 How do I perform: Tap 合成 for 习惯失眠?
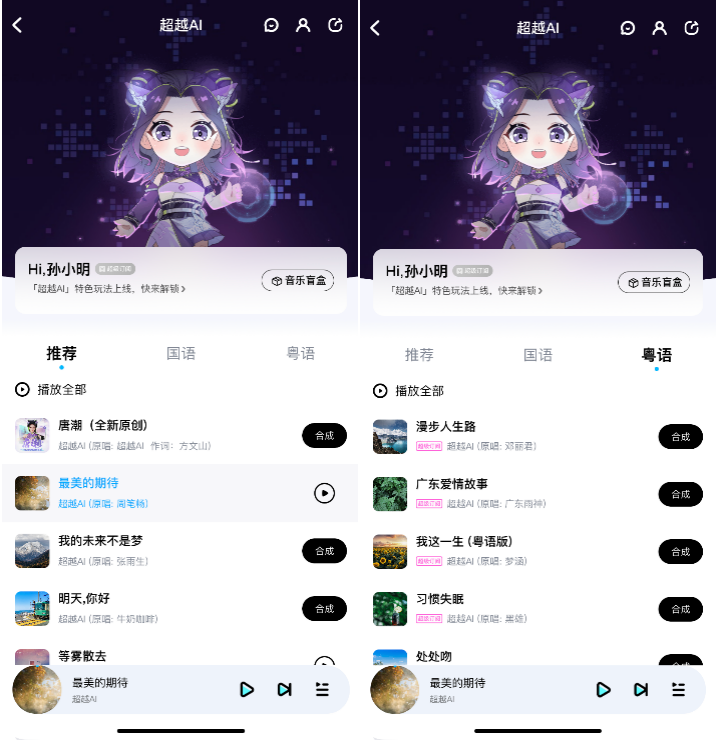pos(680,609)
